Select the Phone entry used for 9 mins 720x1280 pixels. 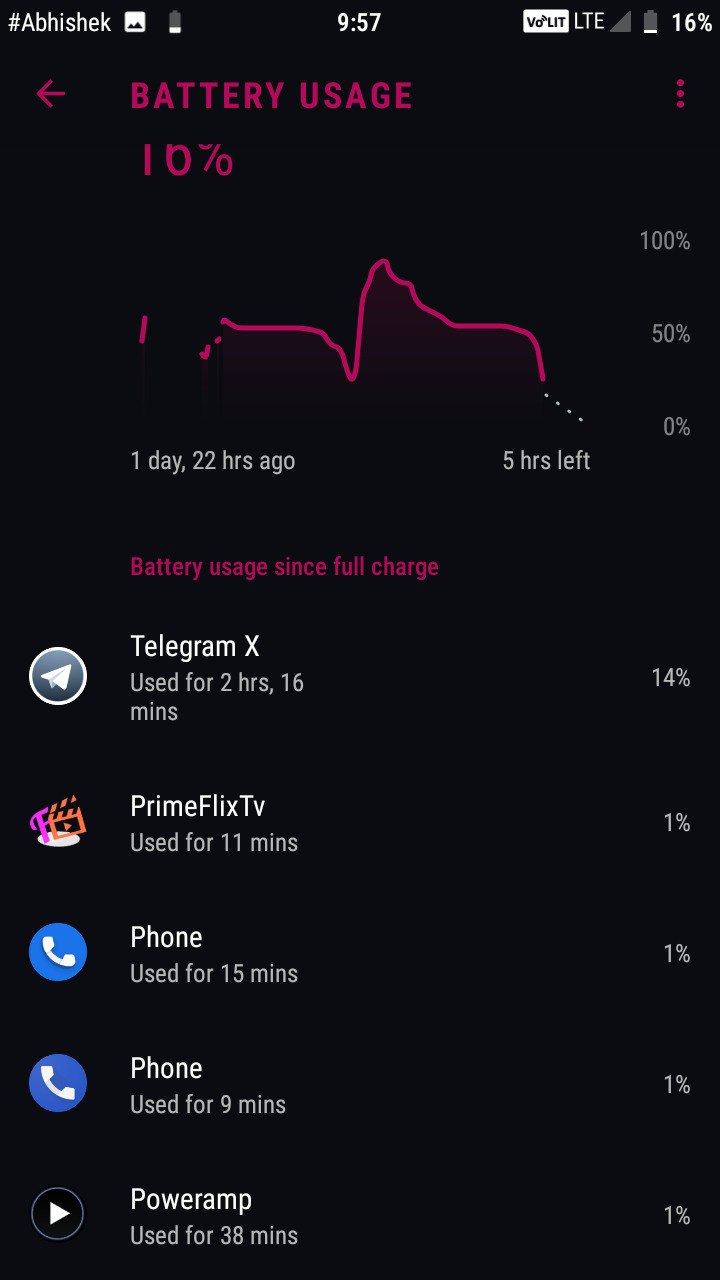tap(360, 1085)
